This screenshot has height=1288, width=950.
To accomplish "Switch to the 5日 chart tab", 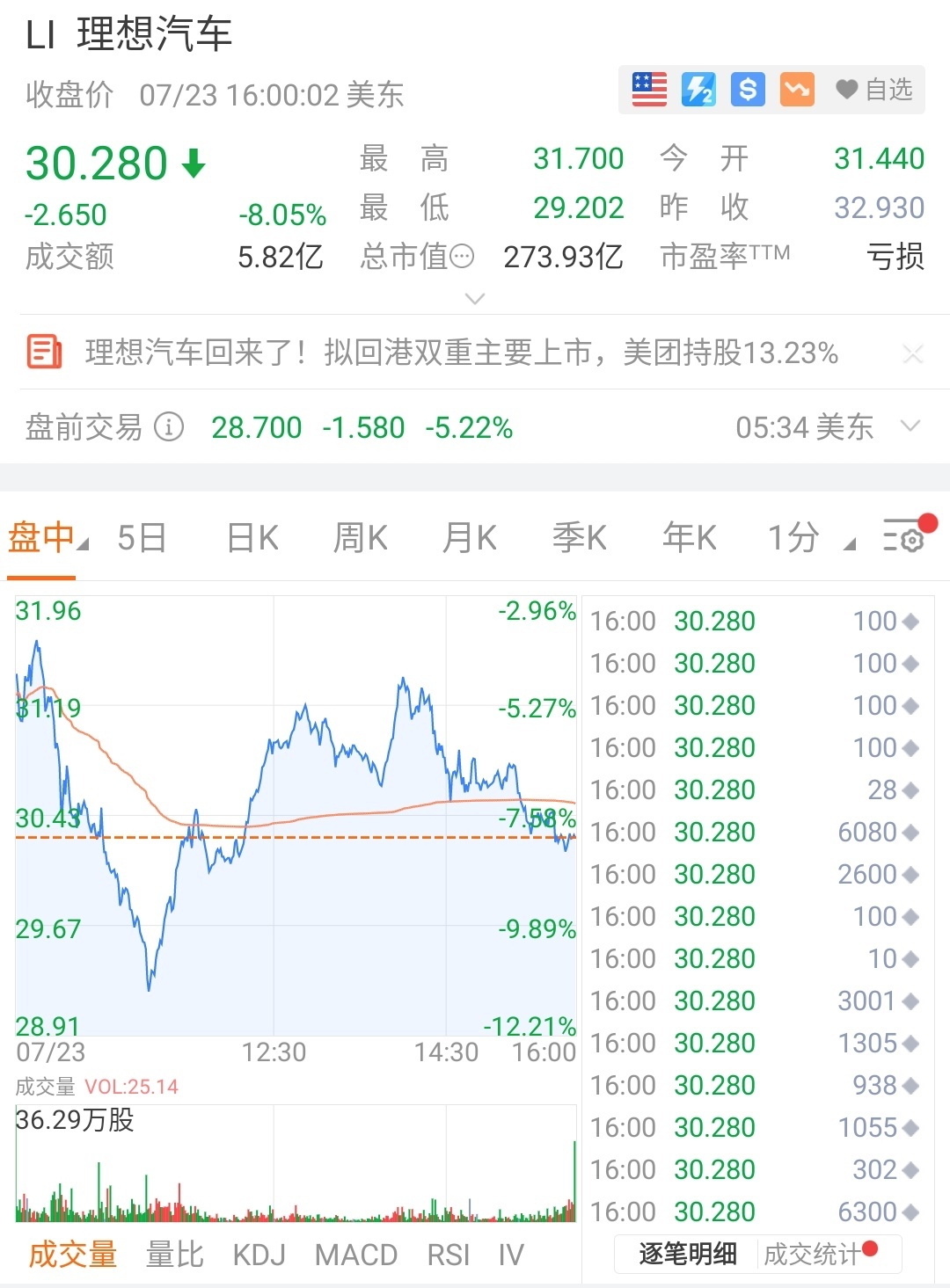I will point(142,537).
